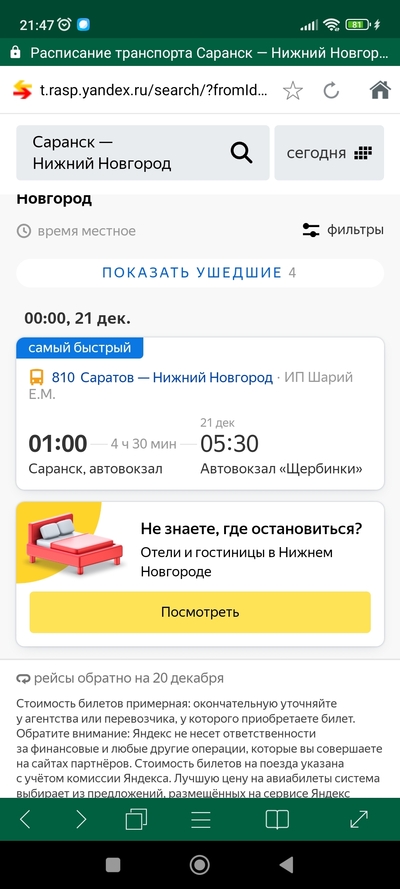Go to the browser home page

pos(380,90)
